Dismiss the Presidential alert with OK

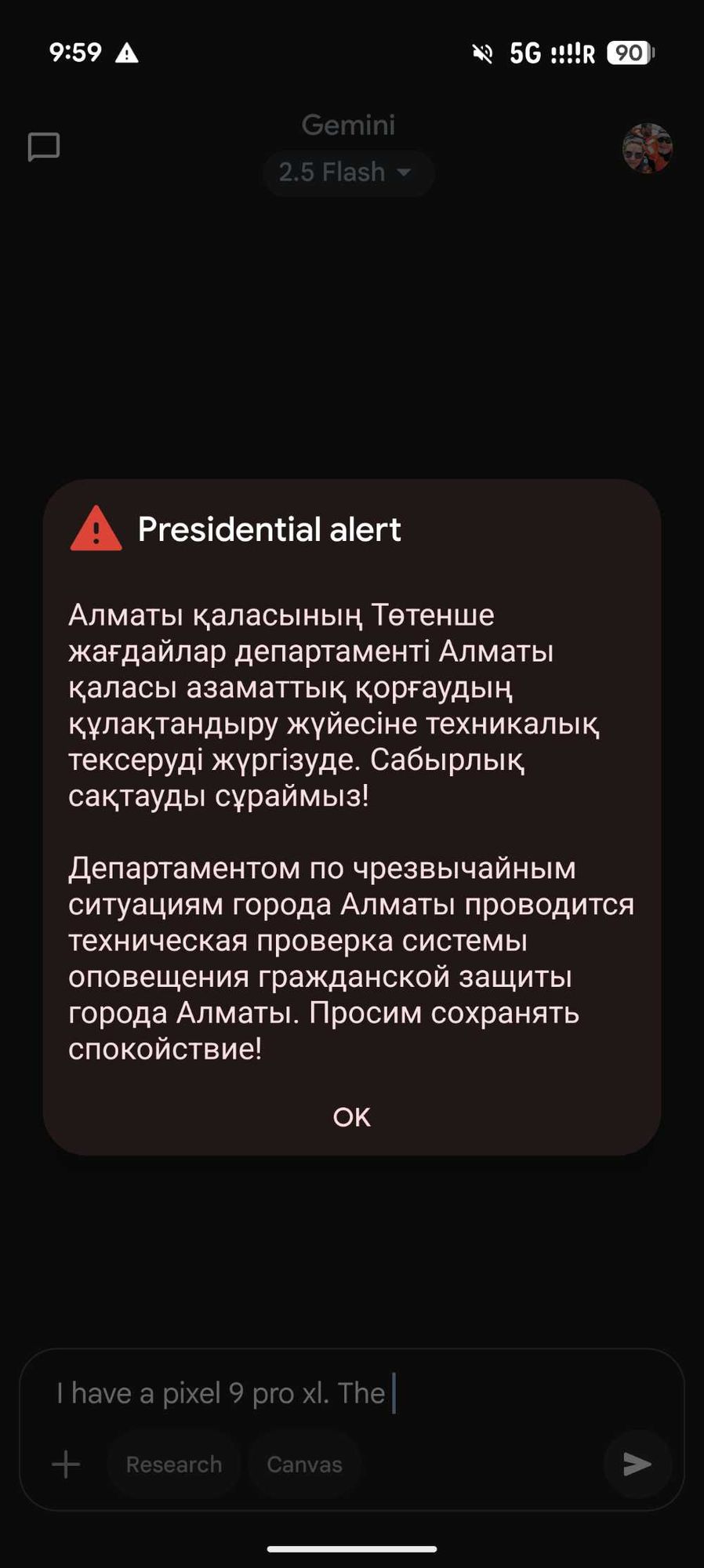point(351,1116)
